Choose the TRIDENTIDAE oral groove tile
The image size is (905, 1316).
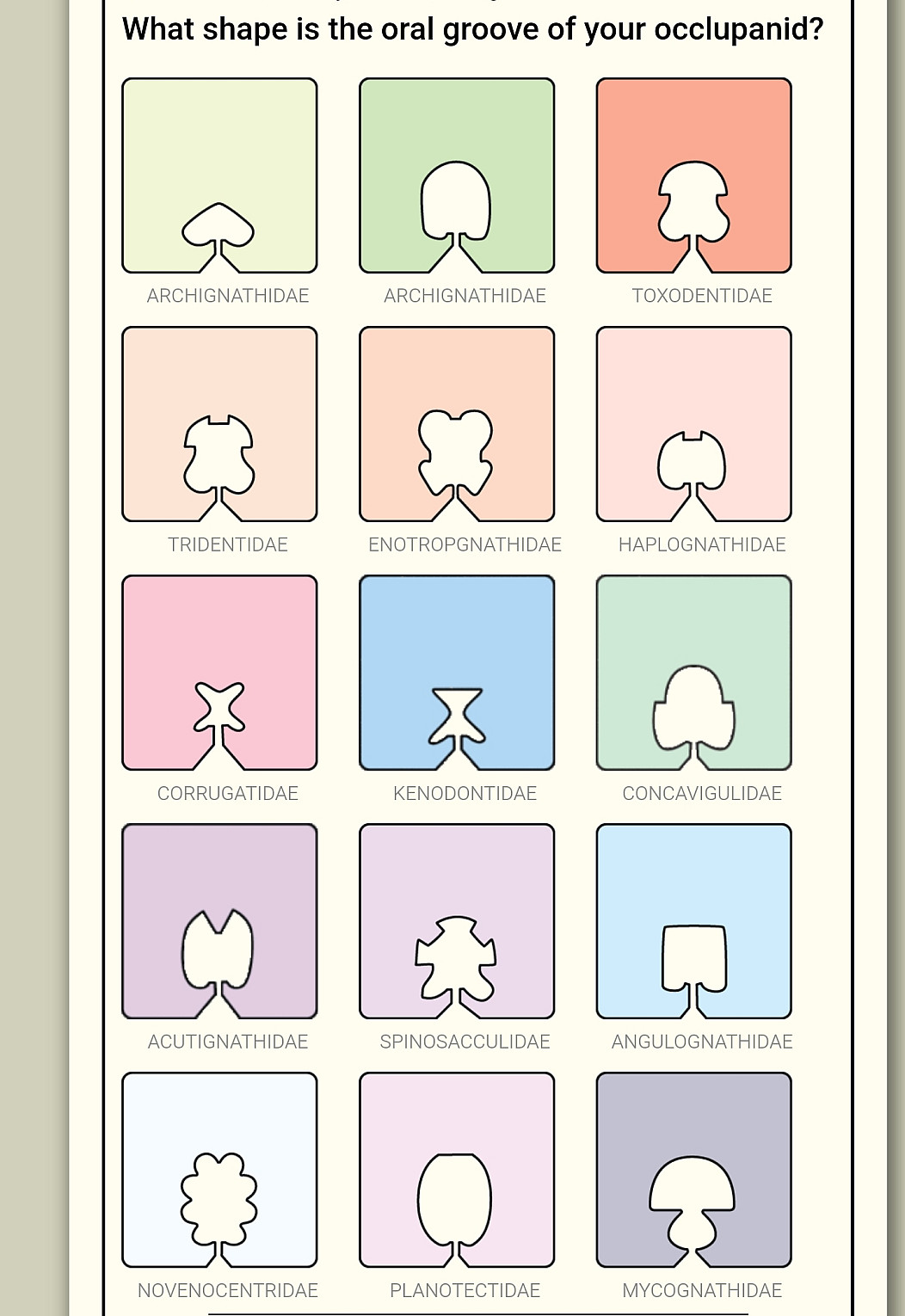point(219,424)
